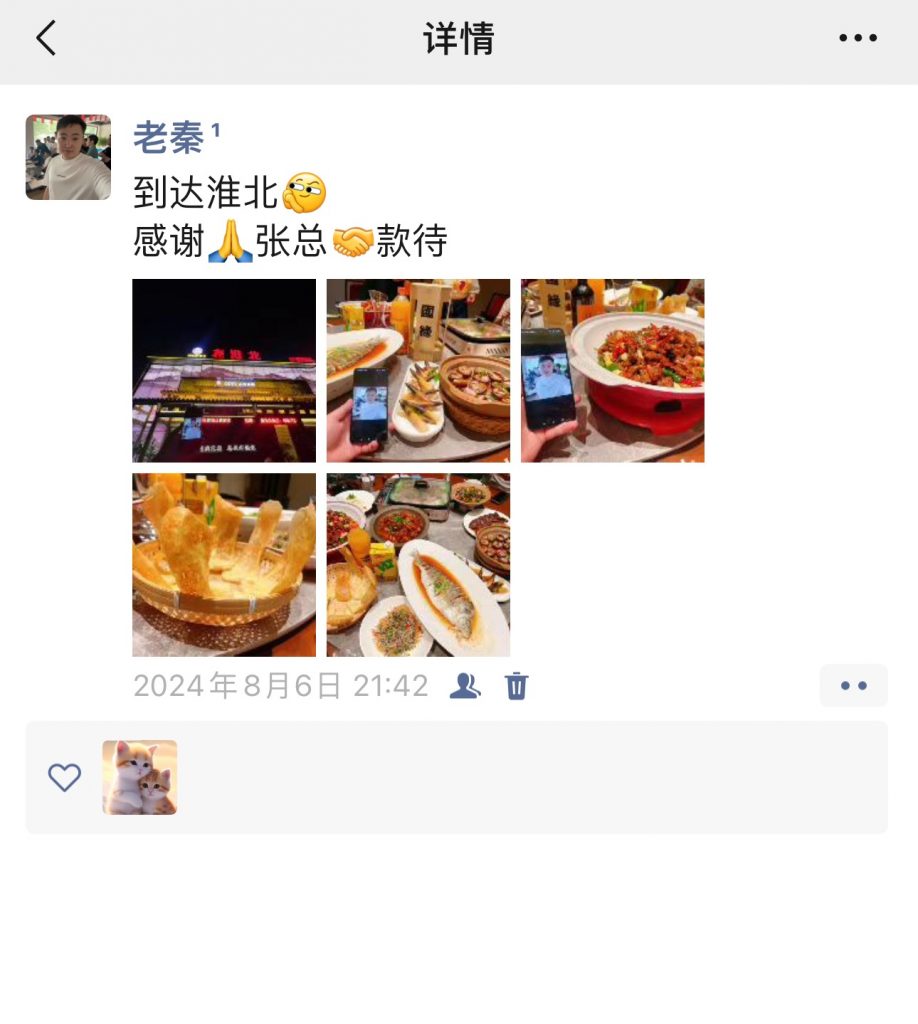Open the two-dot like/comment action button
The width and height of the screenshot is (918, 1024).
pos(853,685)
